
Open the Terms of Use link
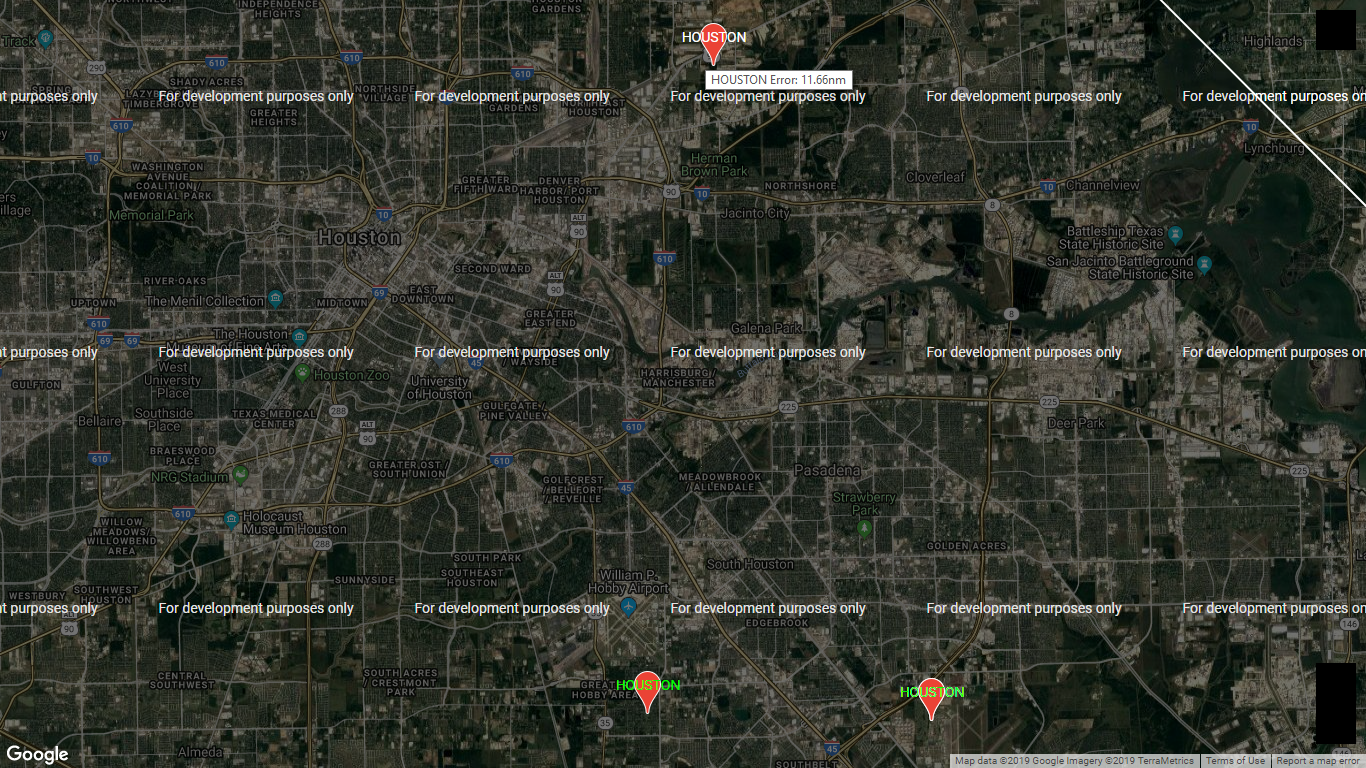(1235, 761)
